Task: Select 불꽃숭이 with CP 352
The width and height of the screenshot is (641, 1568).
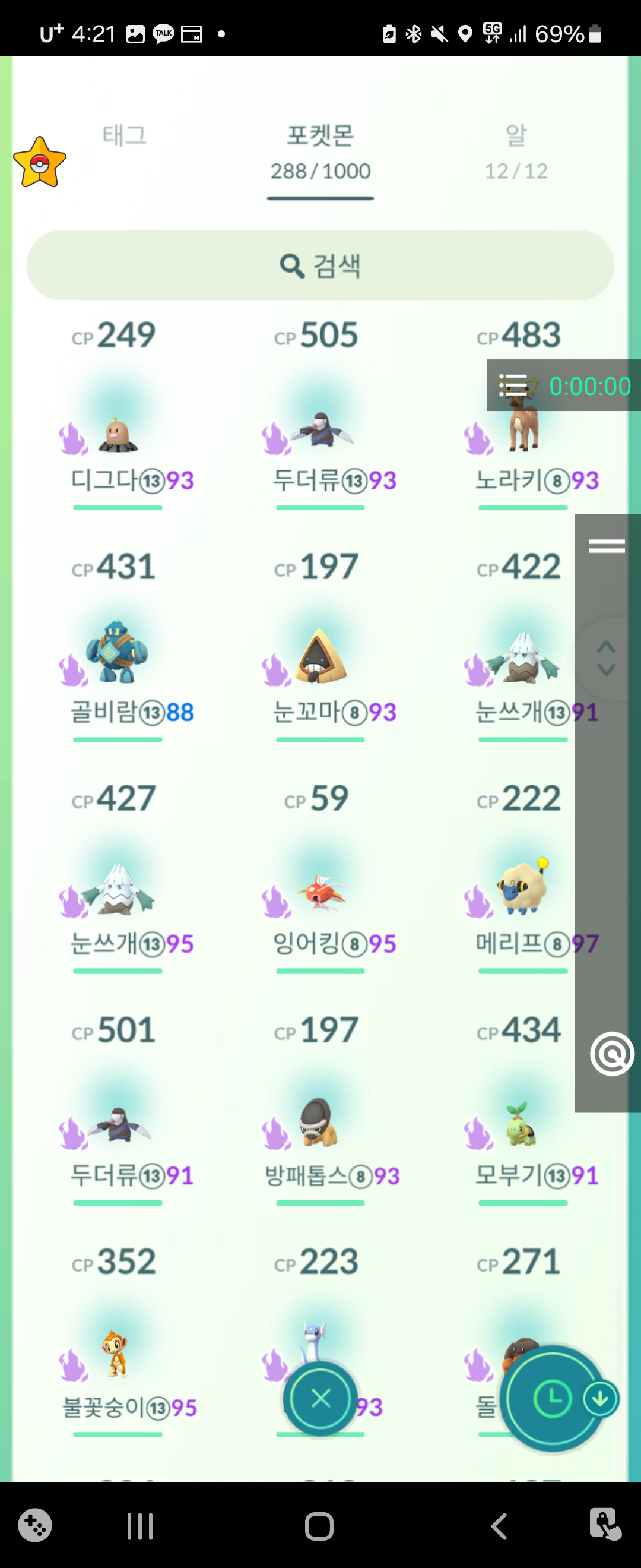Action: pyautogui.click(x=117, y=1354)
